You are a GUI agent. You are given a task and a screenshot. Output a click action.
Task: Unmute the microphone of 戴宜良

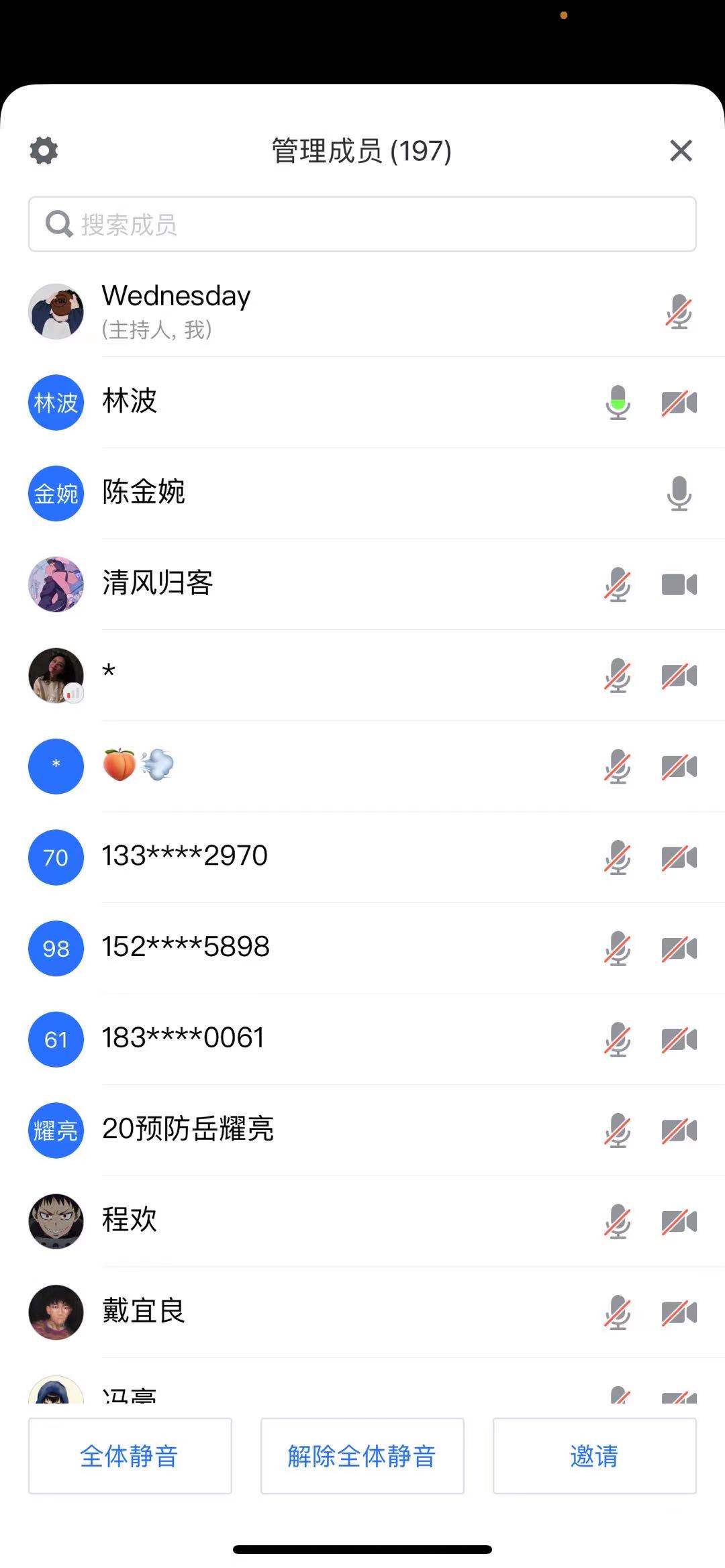[x=618, y=1312]
